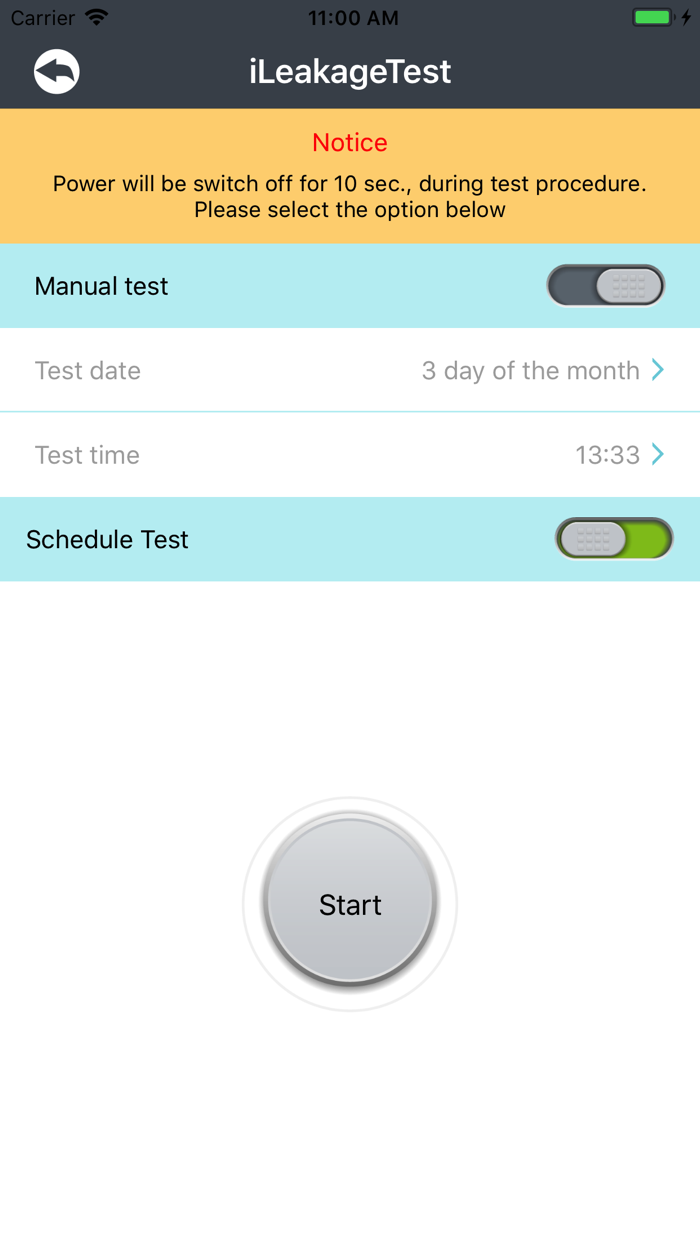Screen dimensions: 700x1244
Task: Go back using the arrow icon
Action: [56, 72]
